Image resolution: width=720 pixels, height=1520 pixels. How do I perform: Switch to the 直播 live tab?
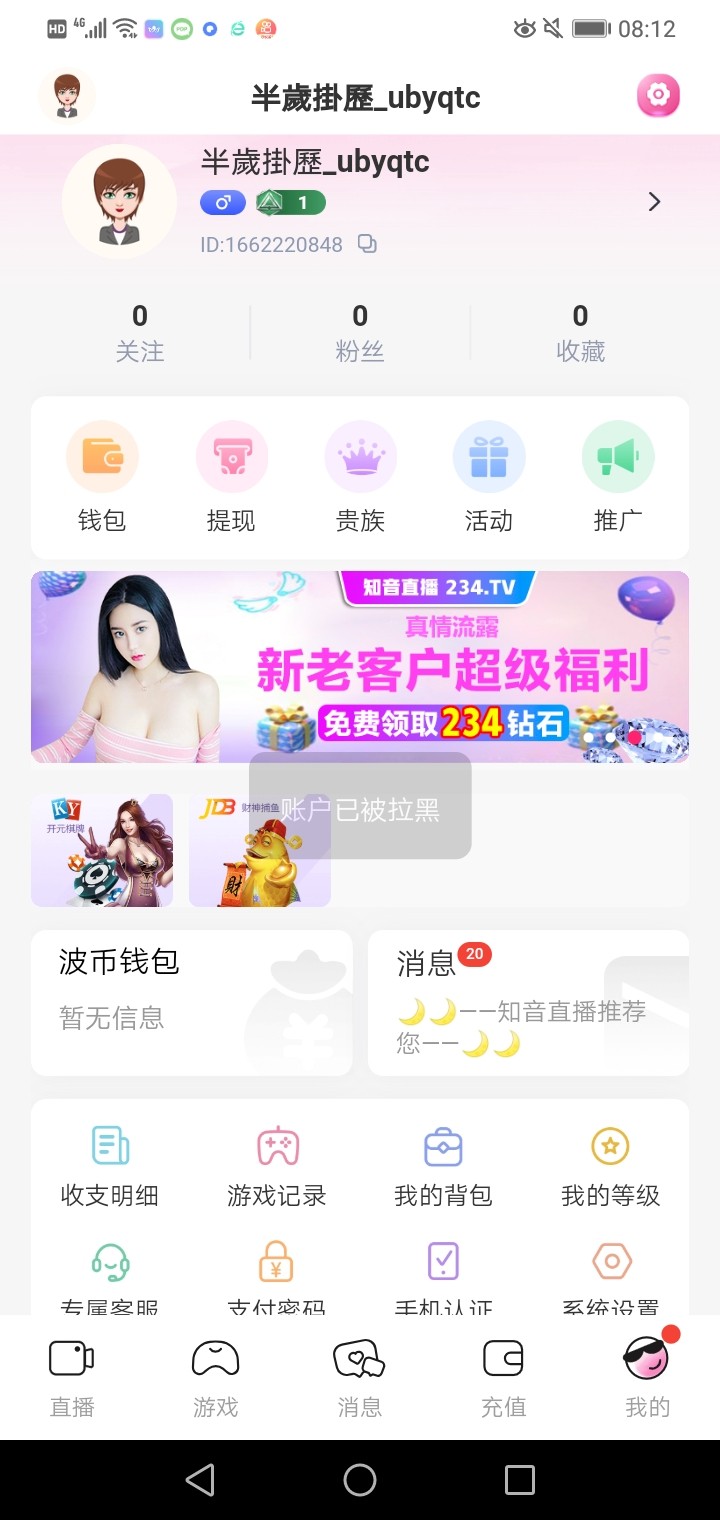(72, 1378)
